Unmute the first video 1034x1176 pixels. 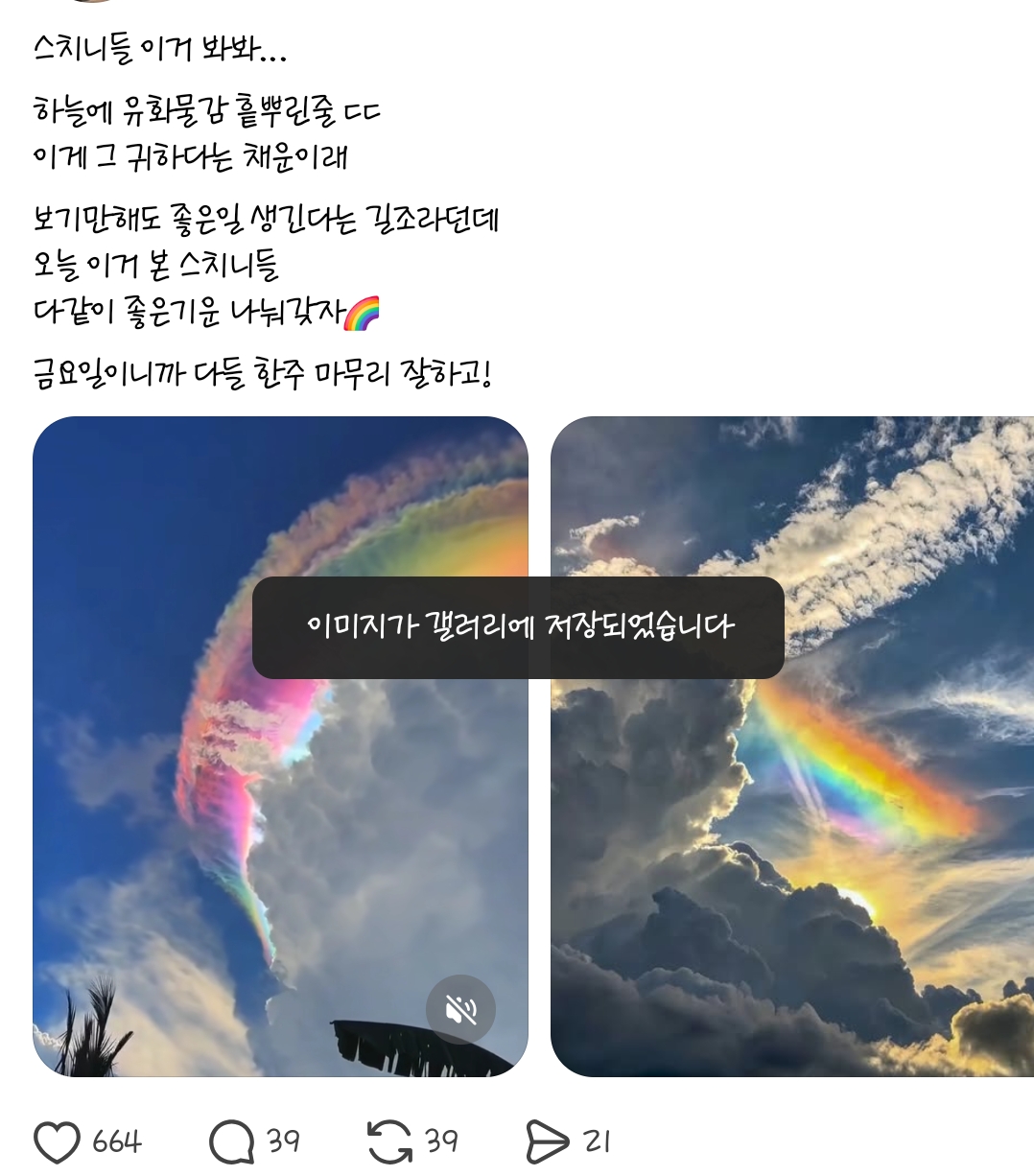(x=460, y=1009)
